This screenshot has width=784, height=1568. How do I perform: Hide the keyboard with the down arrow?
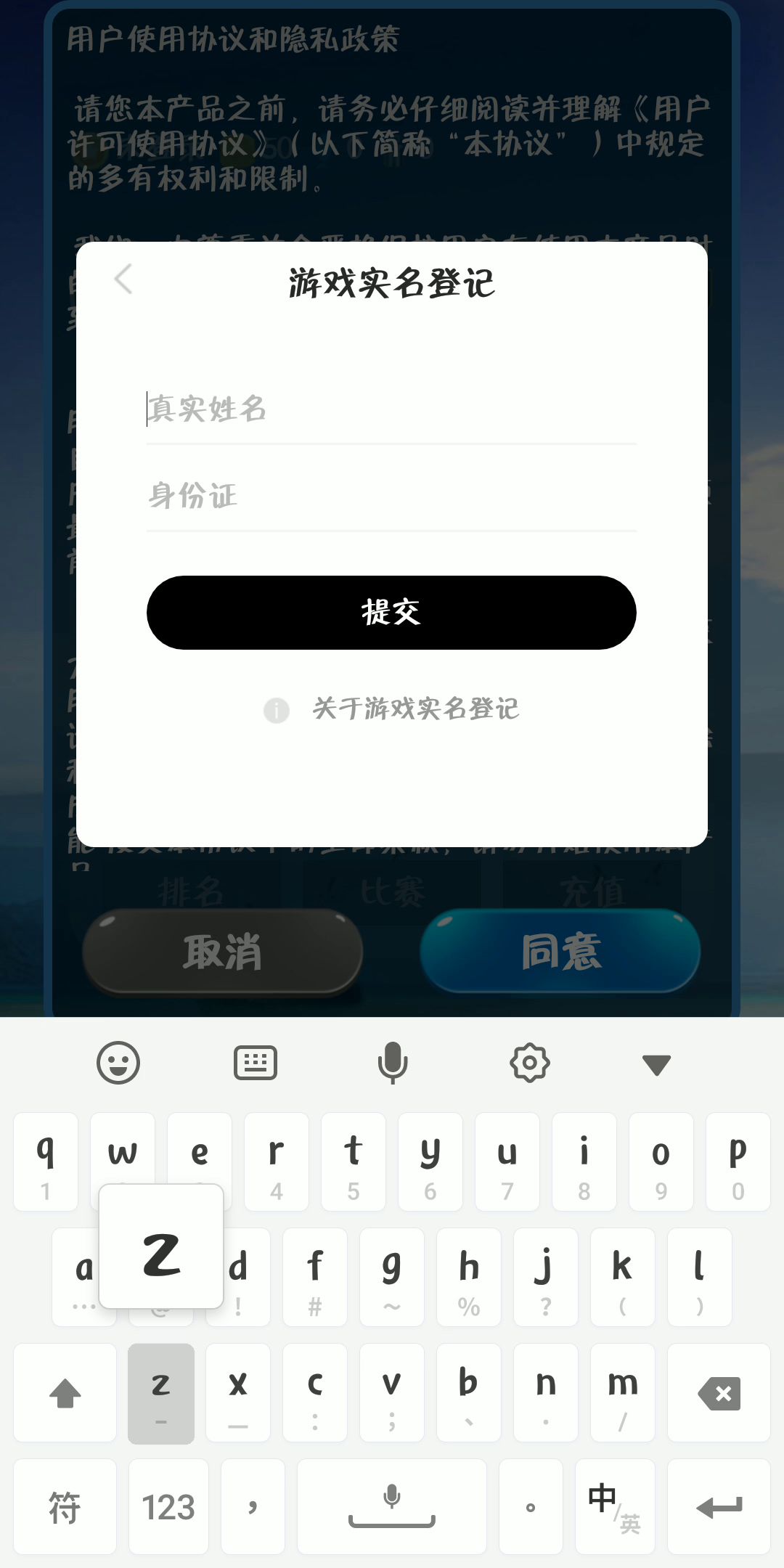point(657,1065)
